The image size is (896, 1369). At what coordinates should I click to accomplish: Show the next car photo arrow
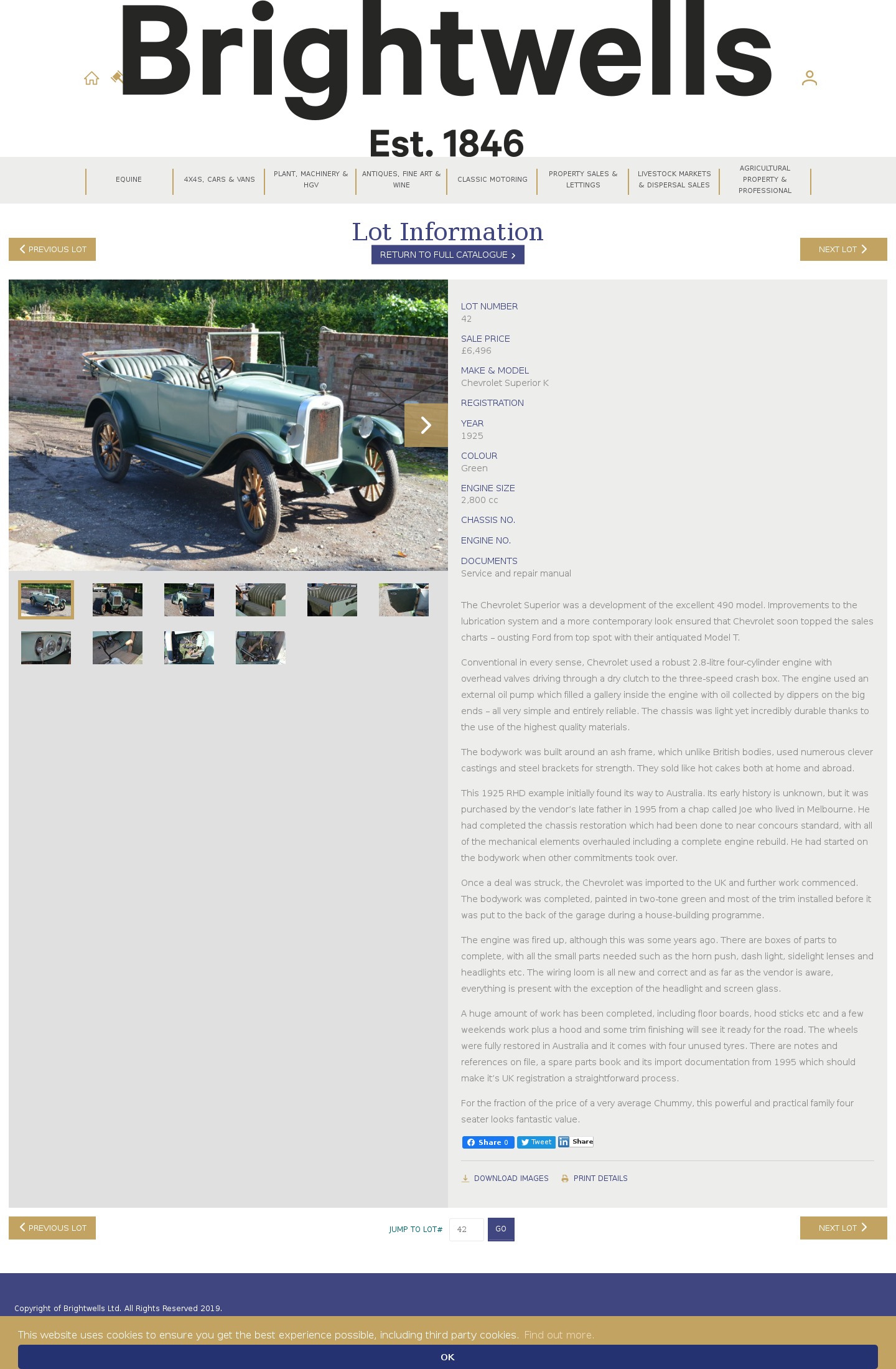pos(426,425)
